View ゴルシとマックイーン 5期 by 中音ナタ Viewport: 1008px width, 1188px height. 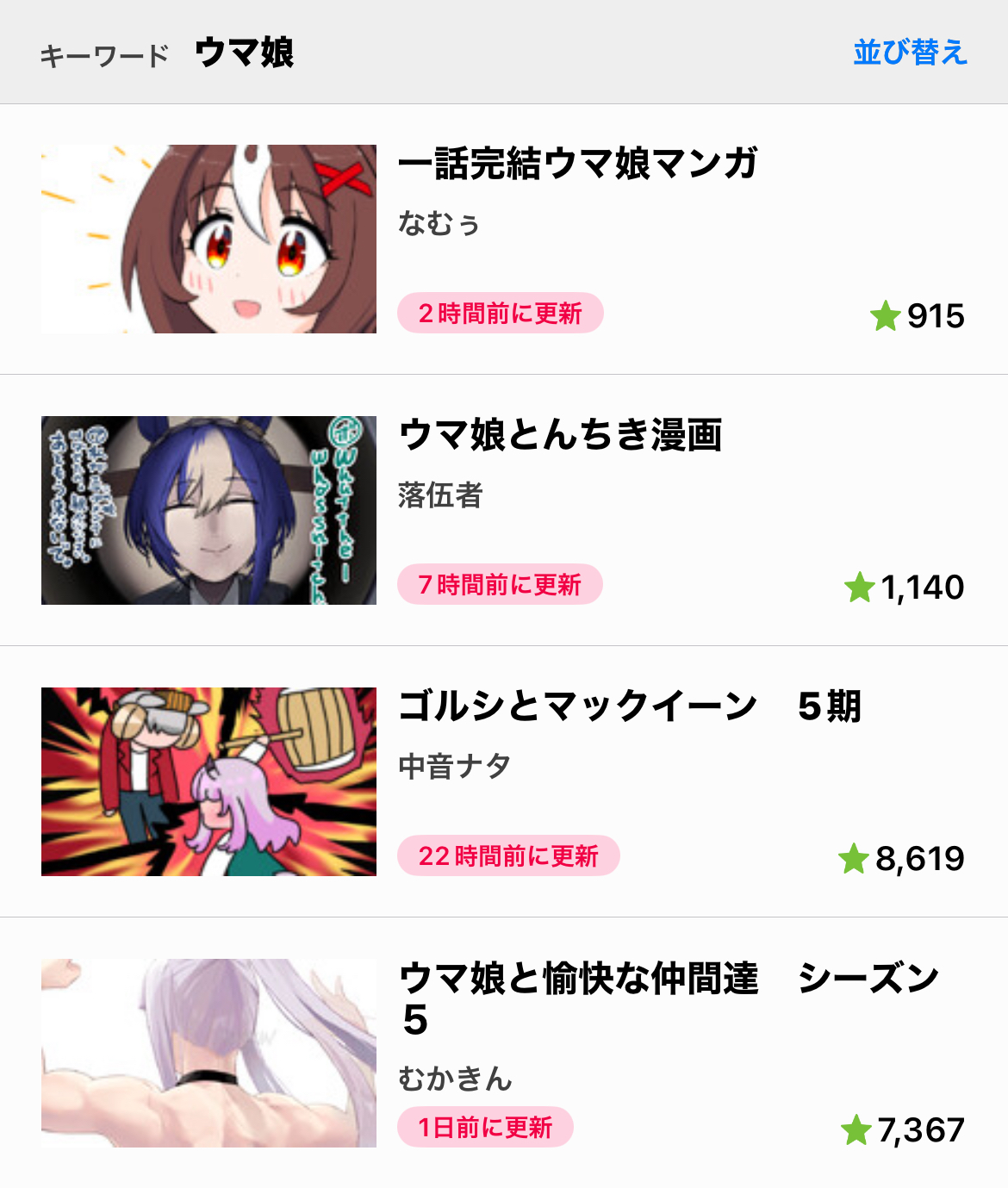tap(629, 706)
